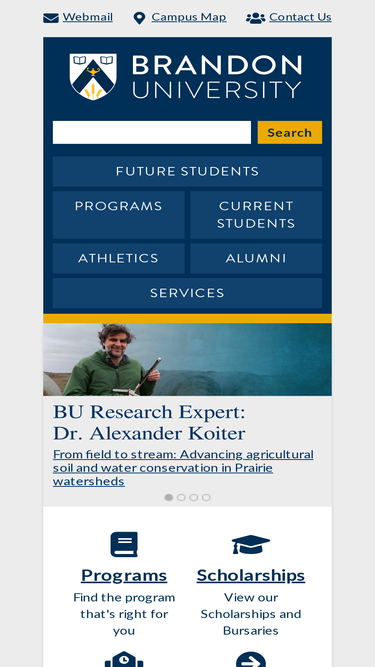Screen dimensions: 375x667
Task: Open the Athletics section
Action: 119,258
